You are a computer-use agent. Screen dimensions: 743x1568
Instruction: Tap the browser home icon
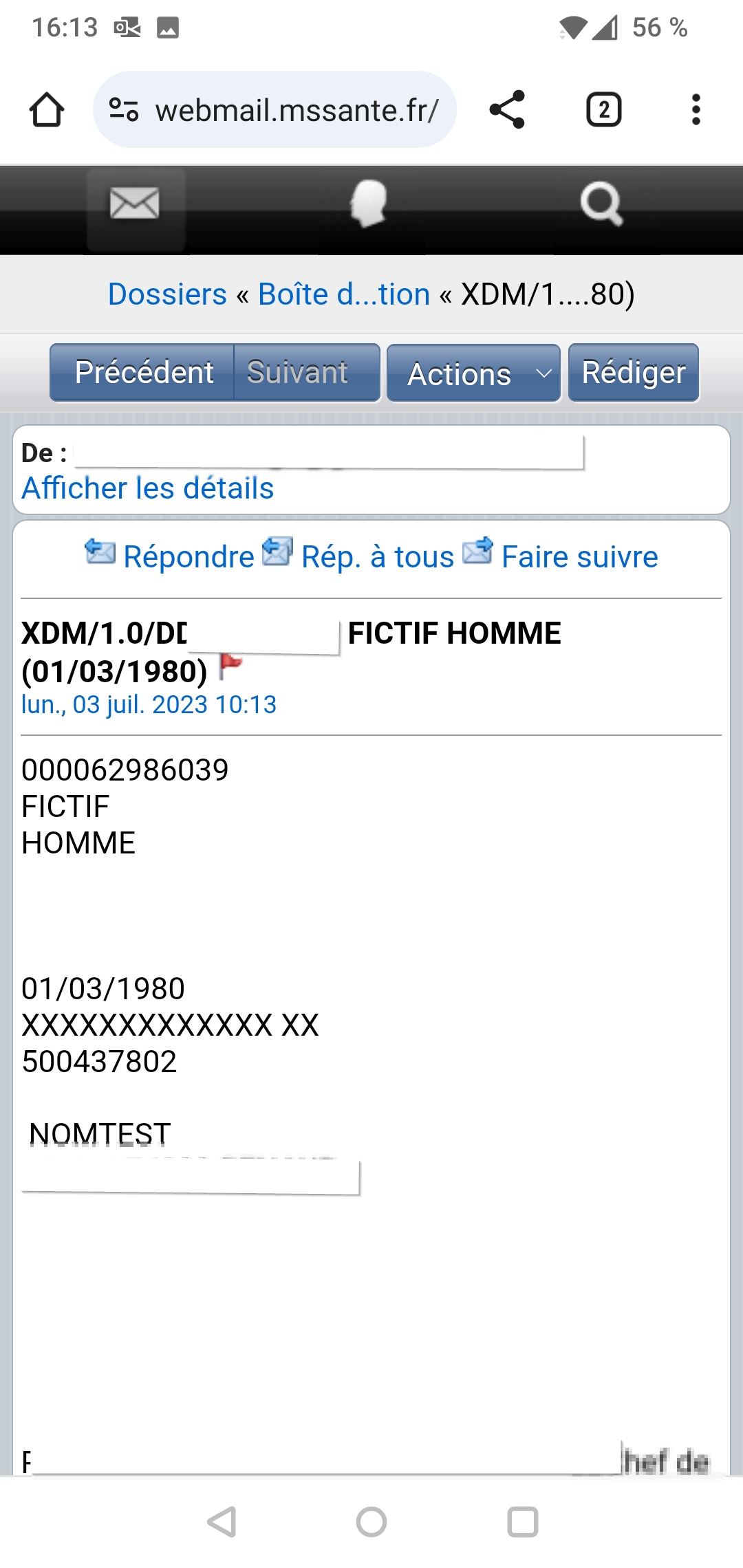[47, 110]
